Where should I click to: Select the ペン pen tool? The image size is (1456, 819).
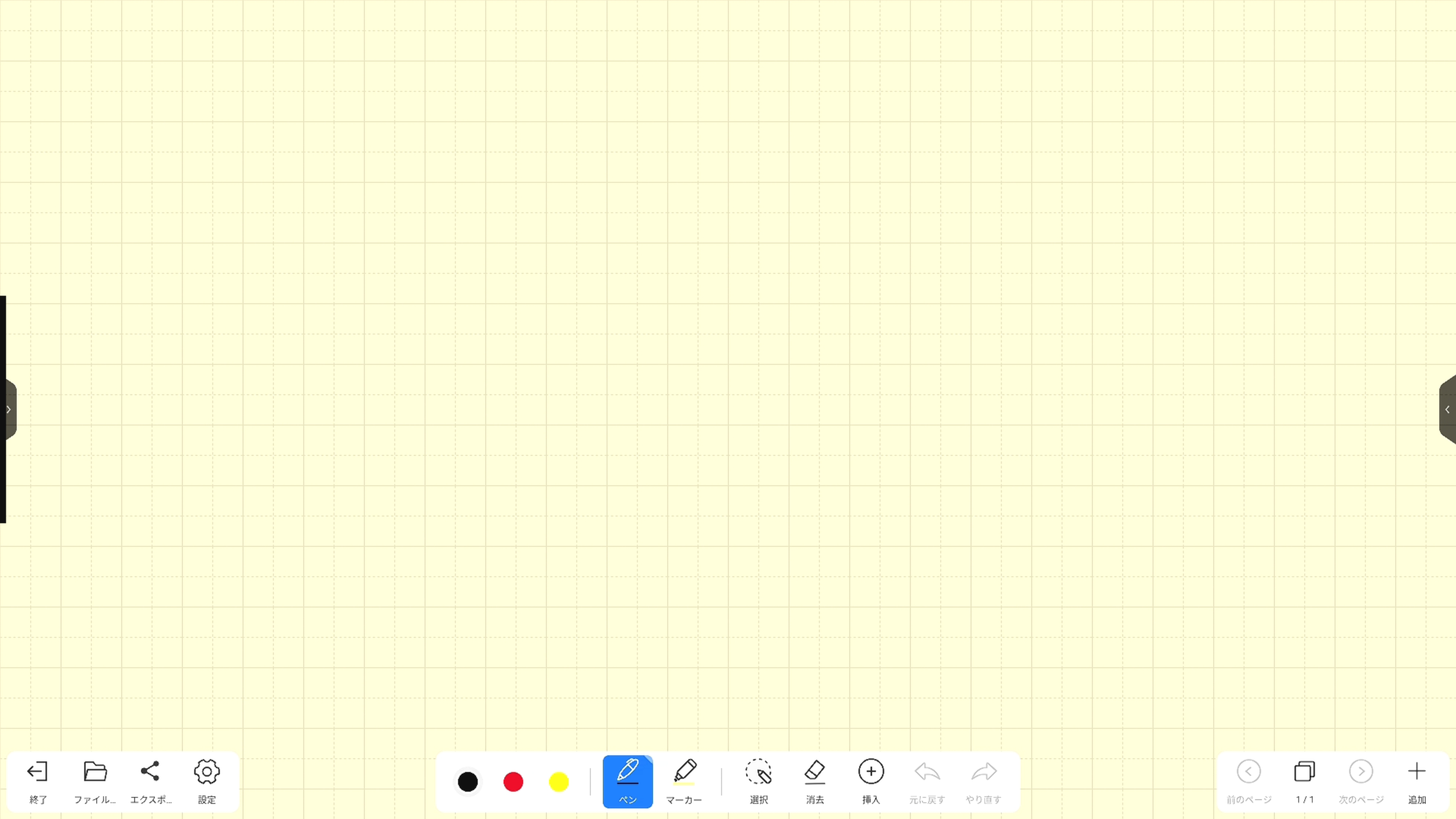[628, 781]
